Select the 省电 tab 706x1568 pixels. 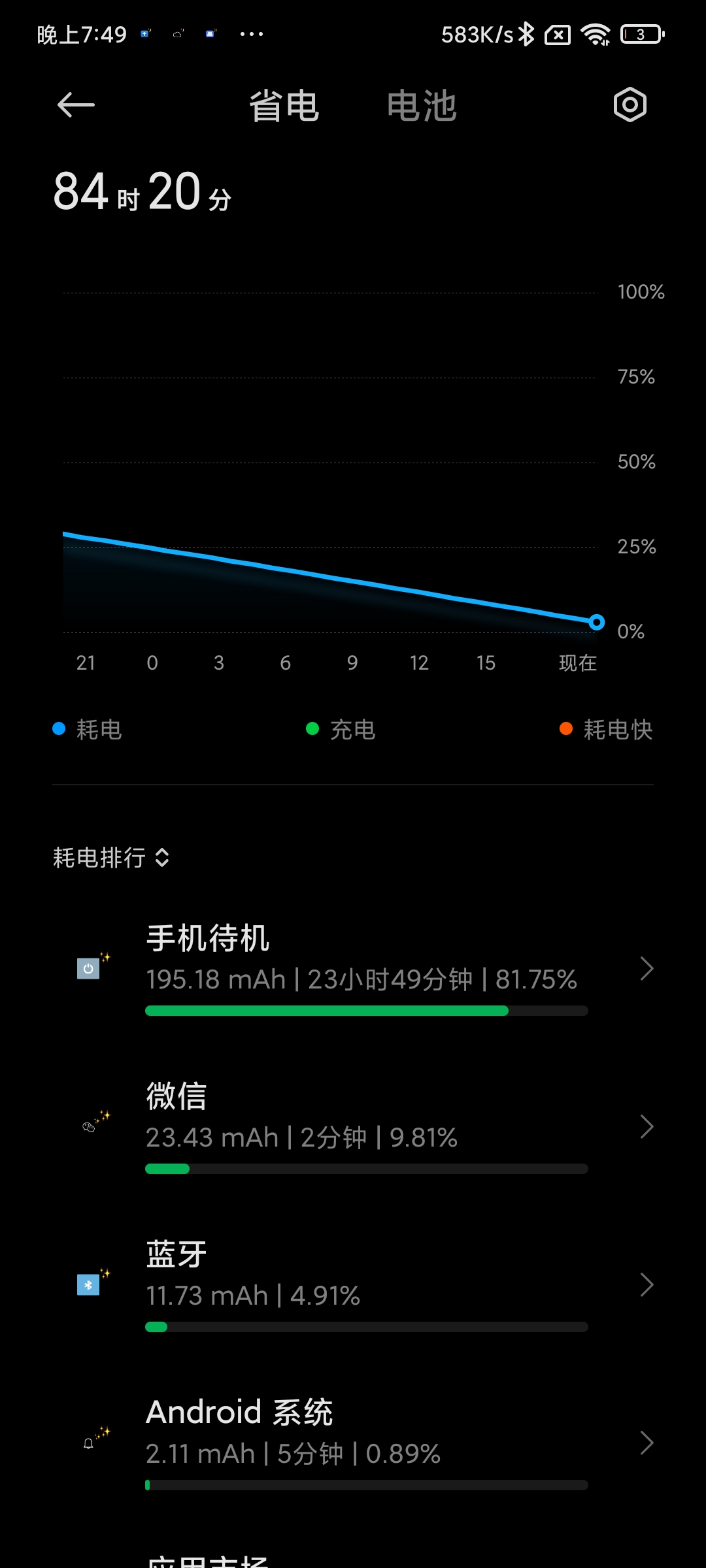[x=284, y=106]
